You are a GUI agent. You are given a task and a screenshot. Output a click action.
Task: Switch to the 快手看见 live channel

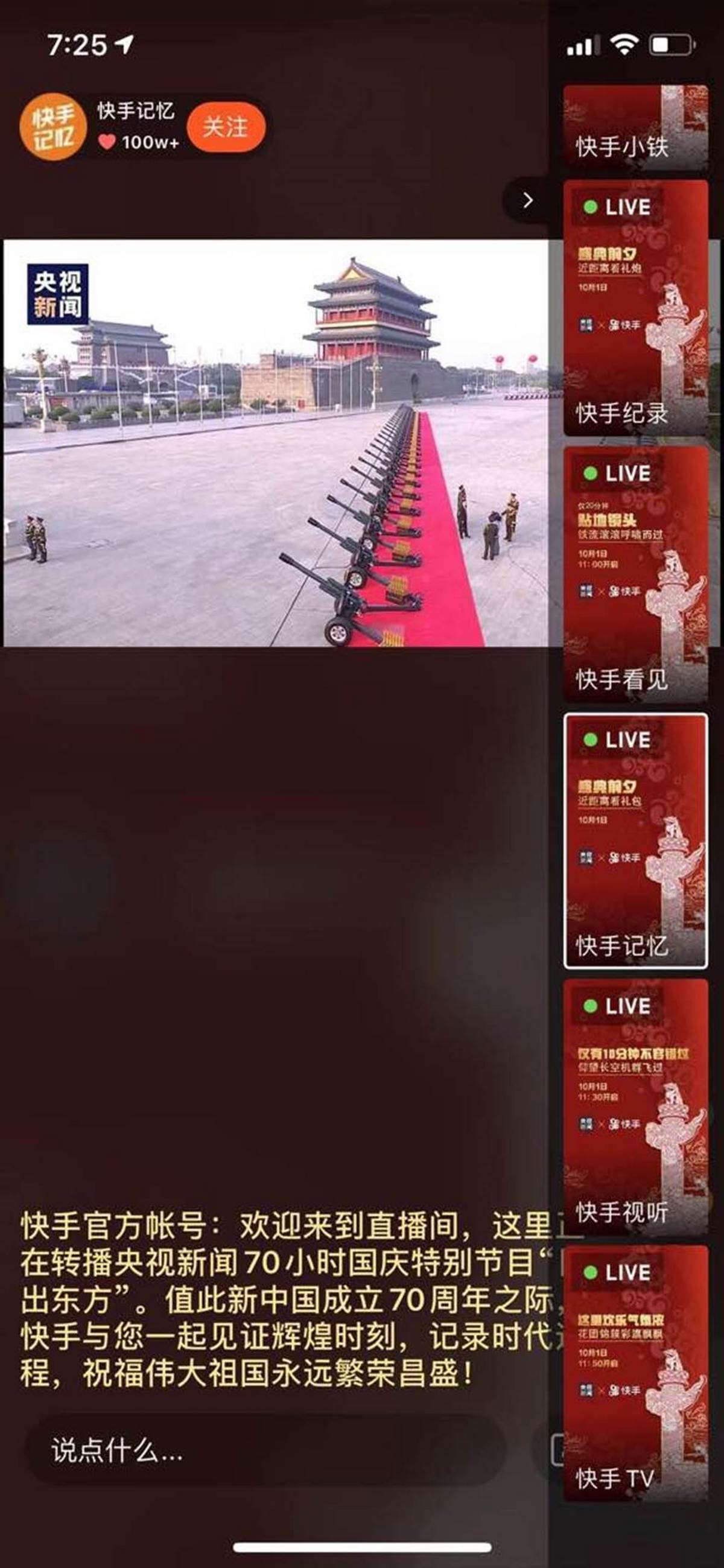tap(636, 574)
